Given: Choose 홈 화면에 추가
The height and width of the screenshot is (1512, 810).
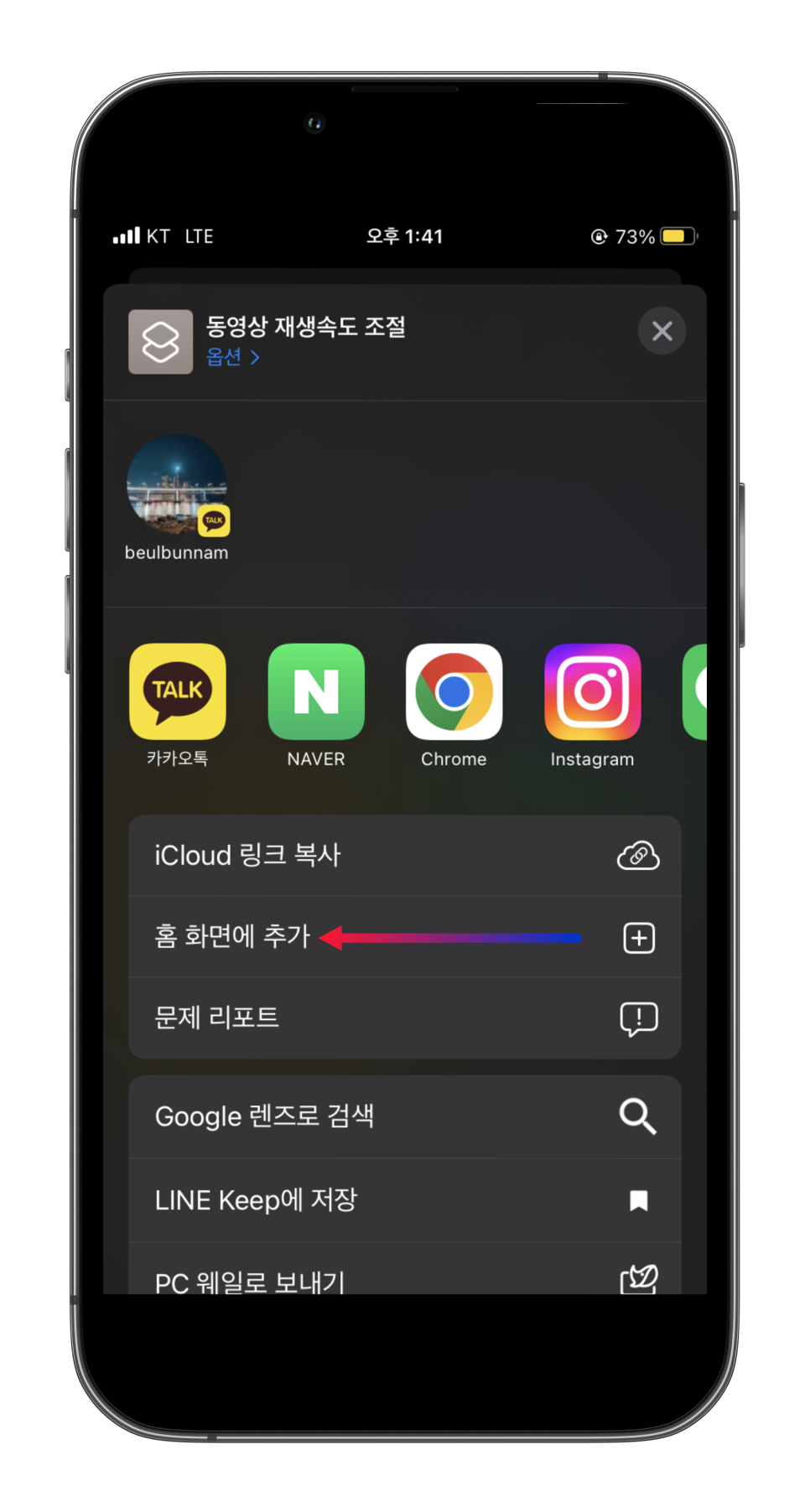Looking at the screenshot, I should pos(405,937).
